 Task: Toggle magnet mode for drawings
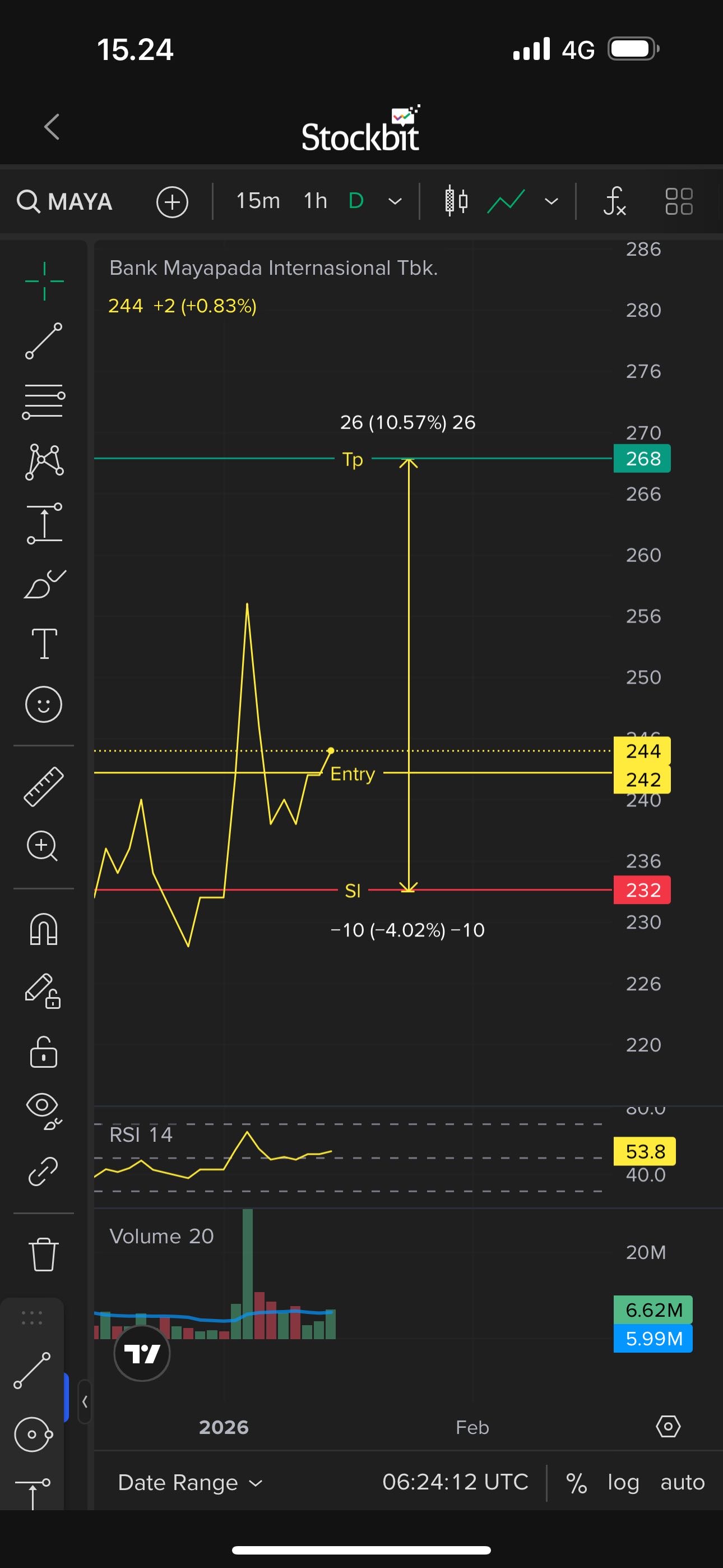[44, 929]
